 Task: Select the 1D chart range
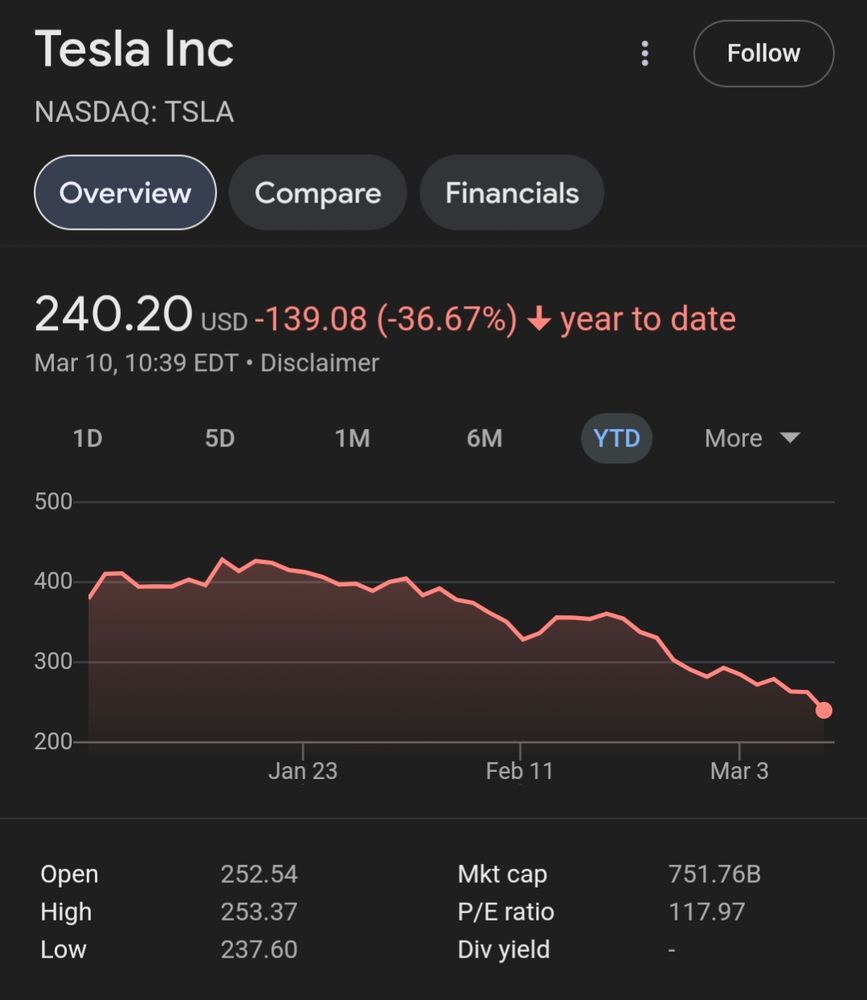pos(86,438)
